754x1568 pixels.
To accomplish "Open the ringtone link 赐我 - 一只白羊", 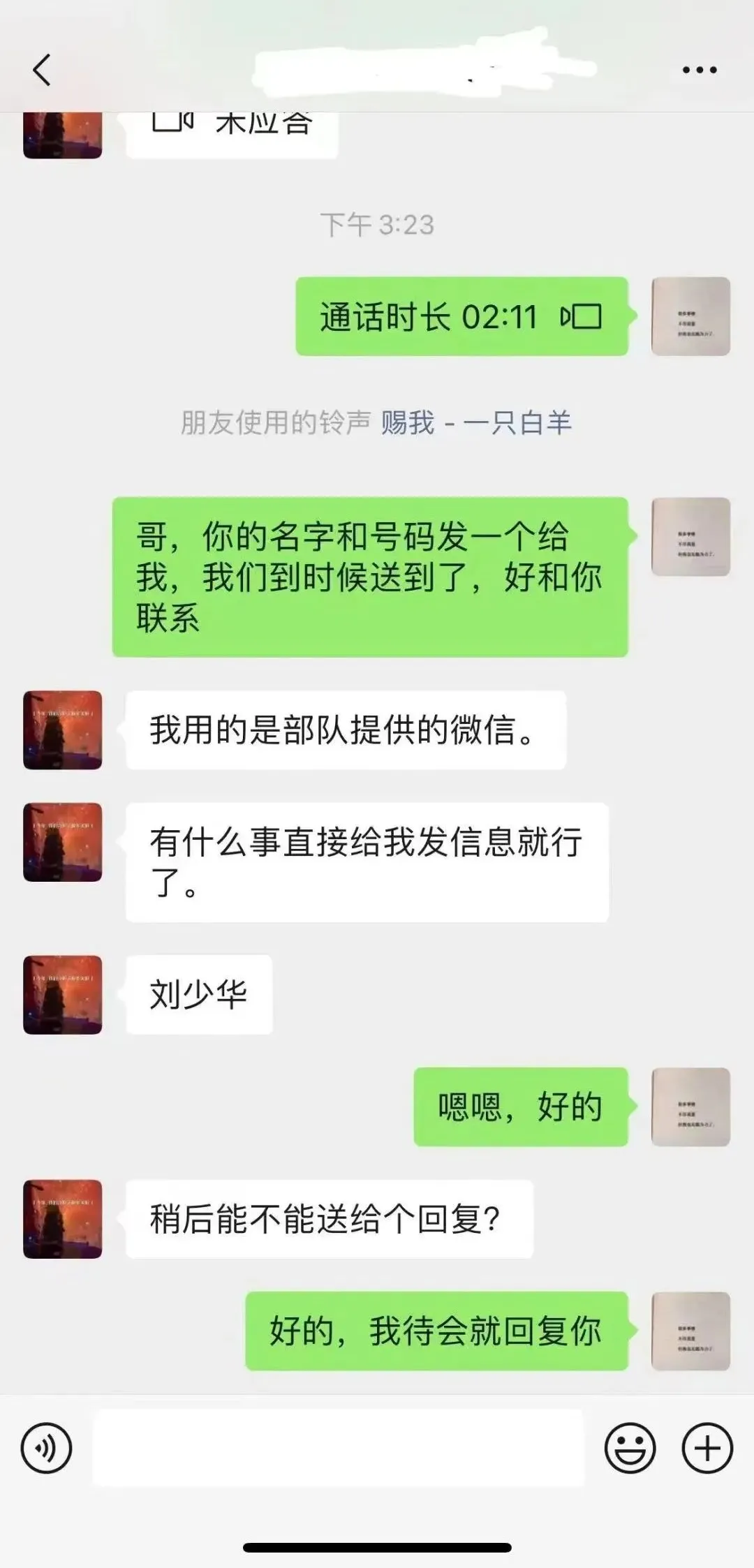I will pos(476,423).
